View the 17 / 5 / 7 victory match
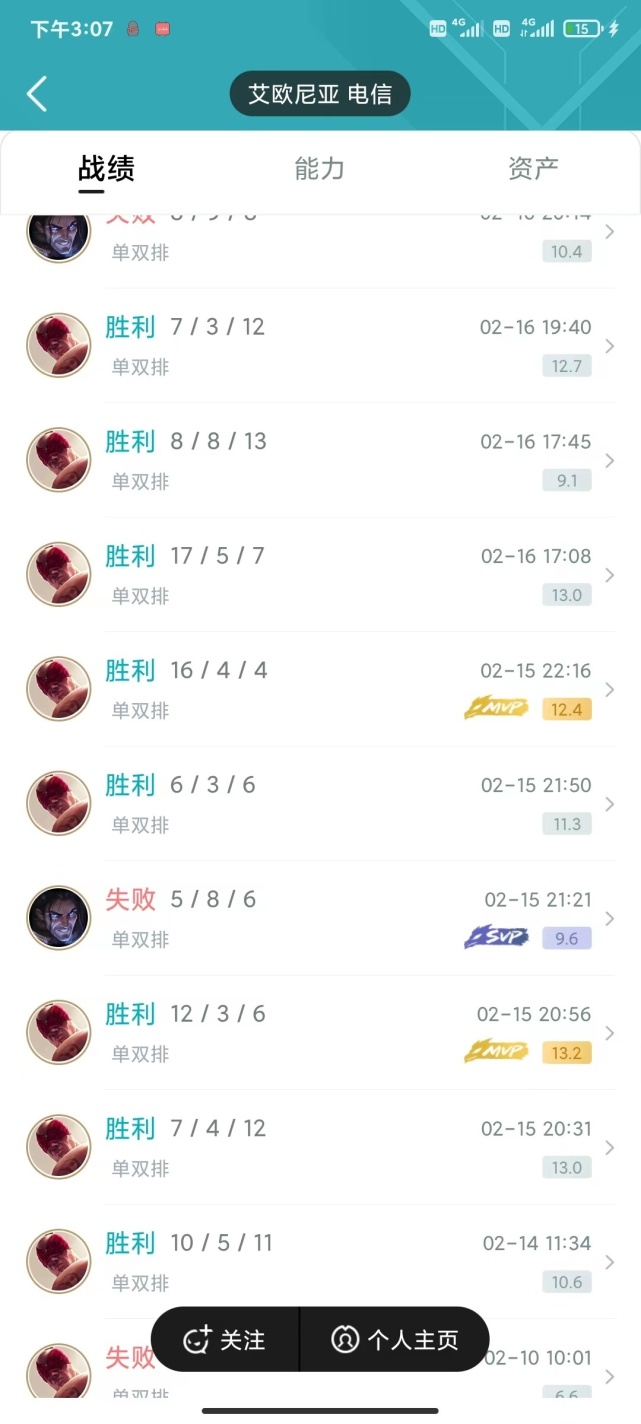641x1424 pixels. tap(320, 575)
